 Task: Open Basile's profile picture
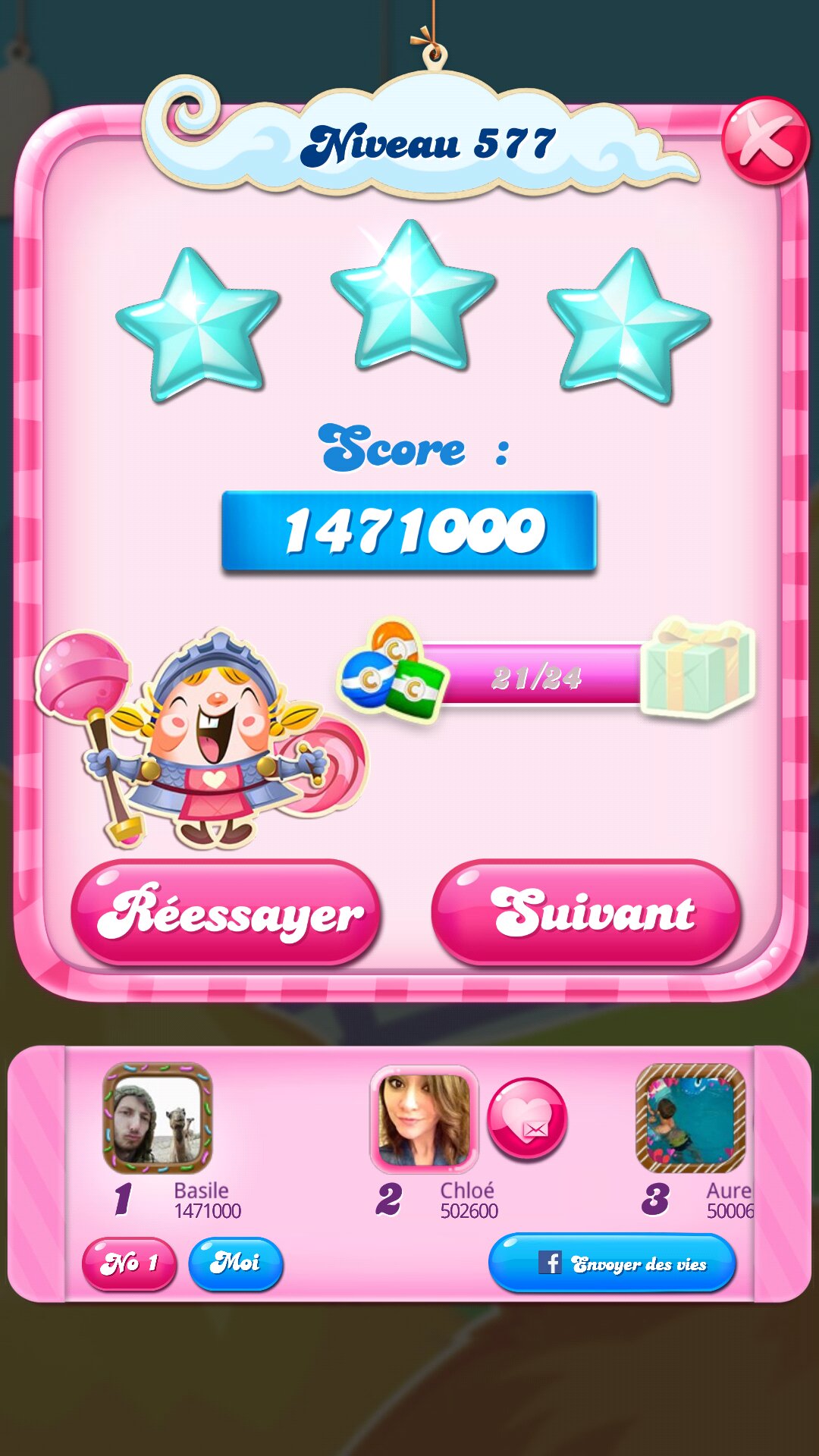(158, 1118)
